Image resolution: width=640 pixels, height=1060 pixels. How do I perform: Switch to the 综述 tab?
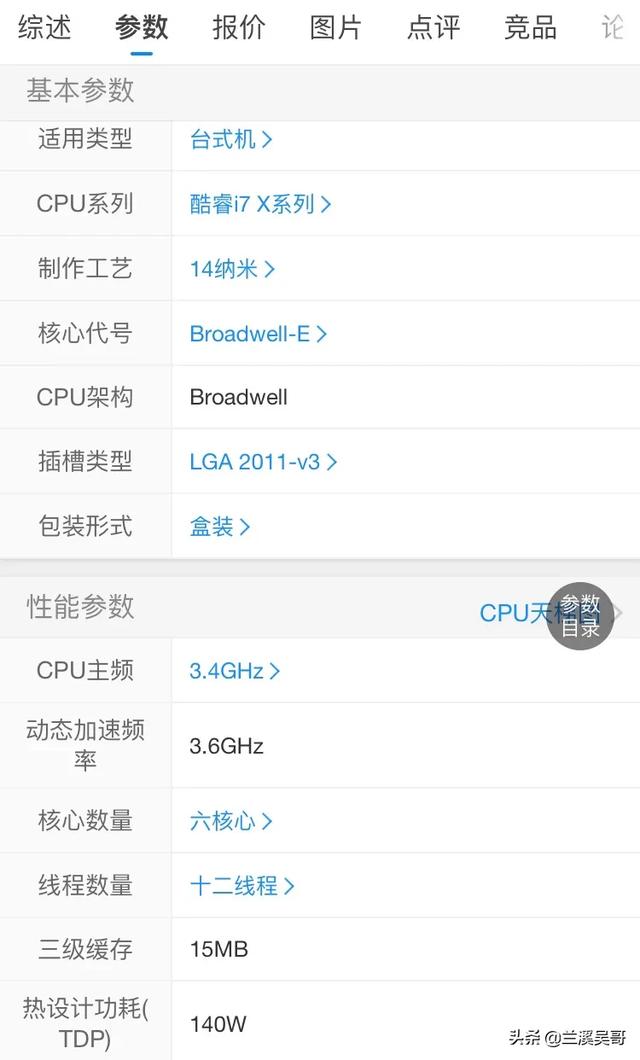45,28
